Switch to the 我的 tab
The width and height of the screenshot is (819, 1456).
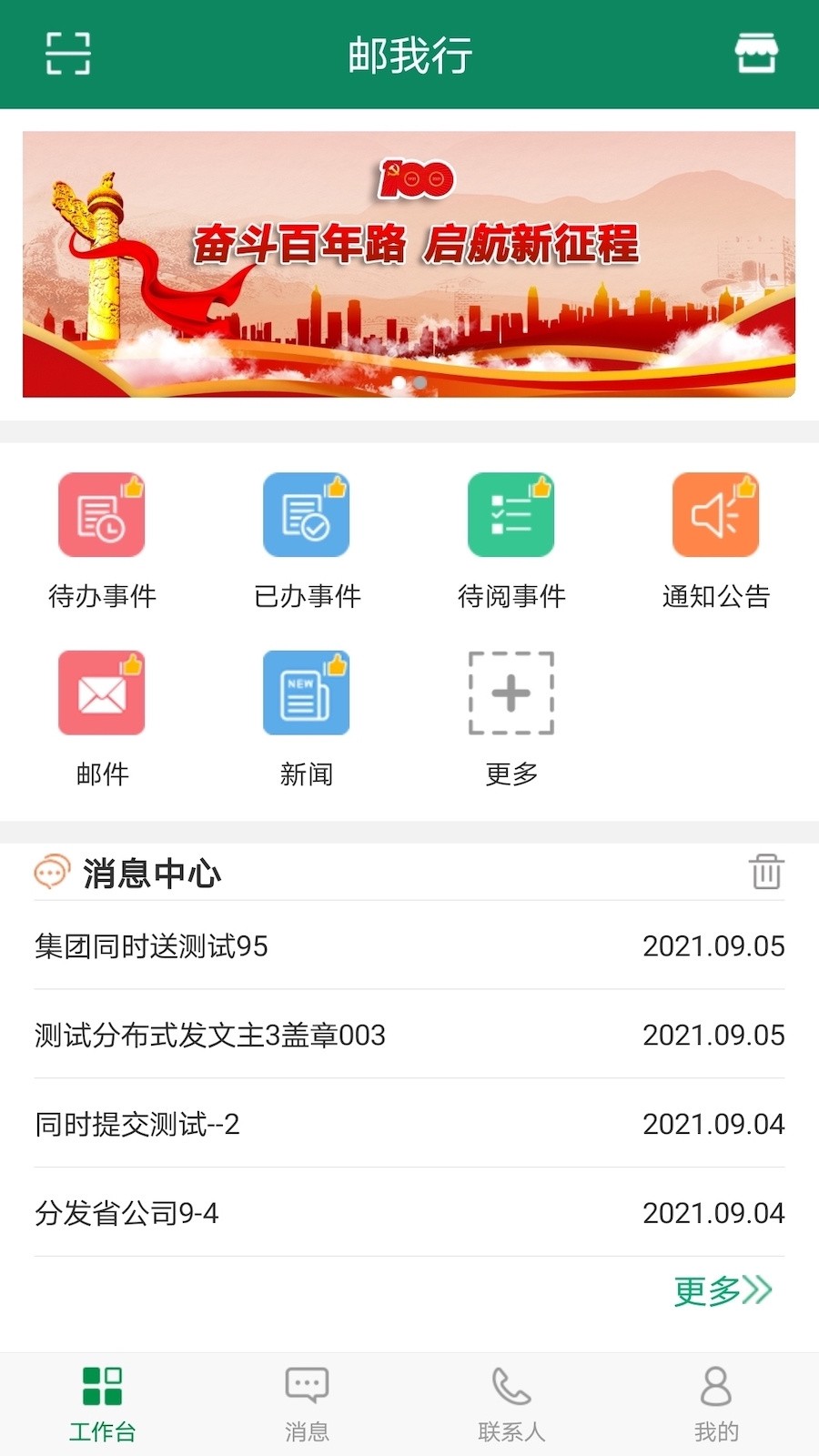tap(716, 1401)
